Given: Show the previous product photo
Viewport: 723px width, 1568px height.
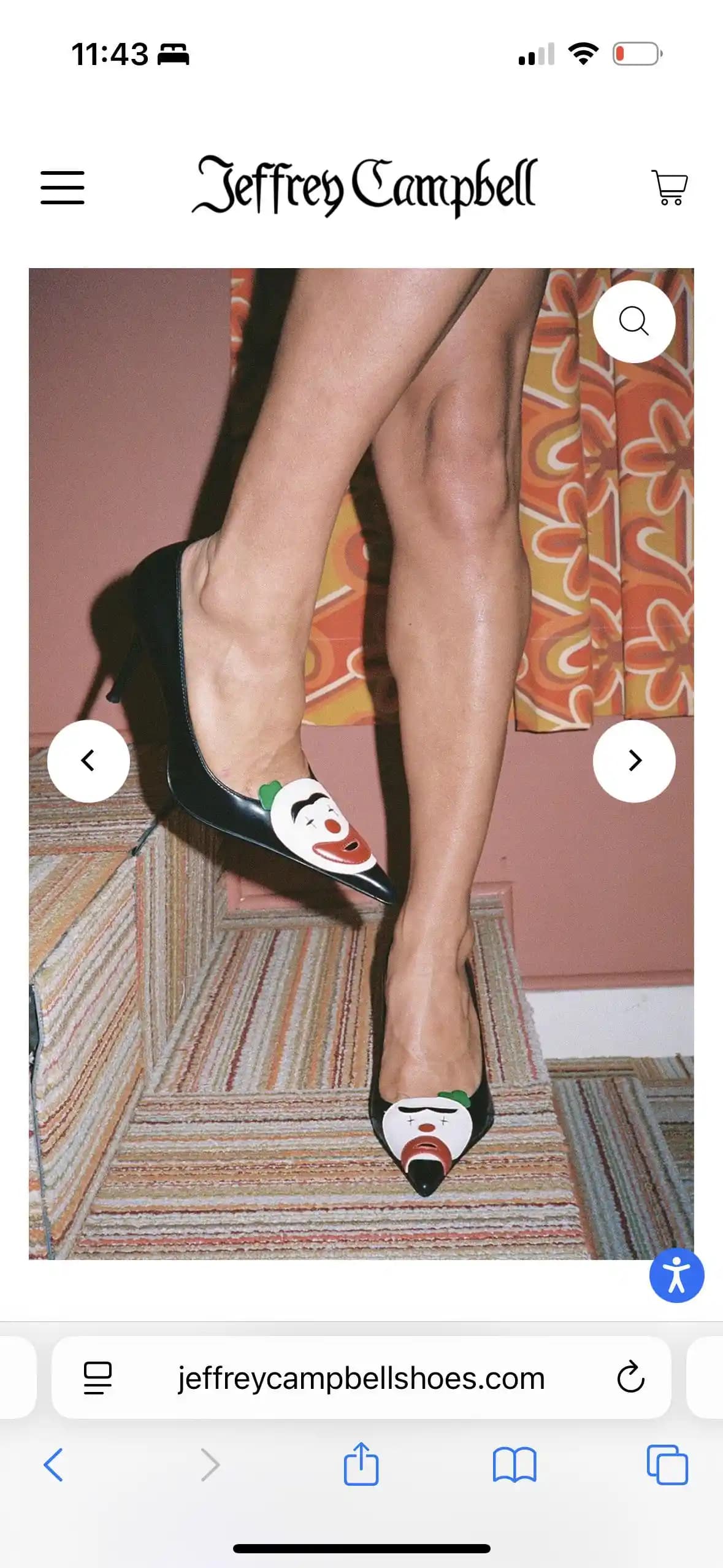Looking at the screenshot, I should pyautogui.click(x=88, y=761).
